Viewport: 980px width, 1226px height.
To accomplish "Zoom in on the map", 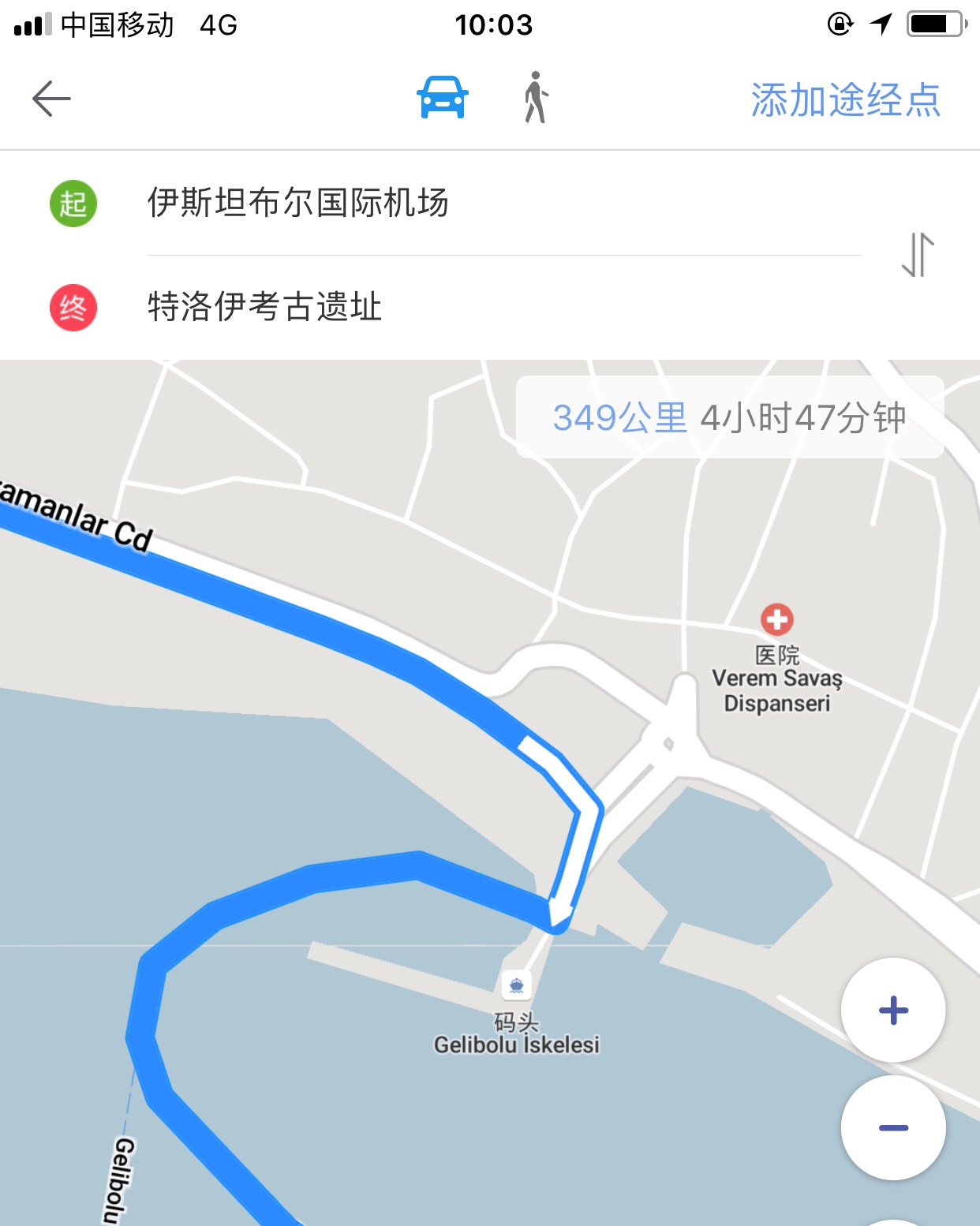I will click(893, 1011).
